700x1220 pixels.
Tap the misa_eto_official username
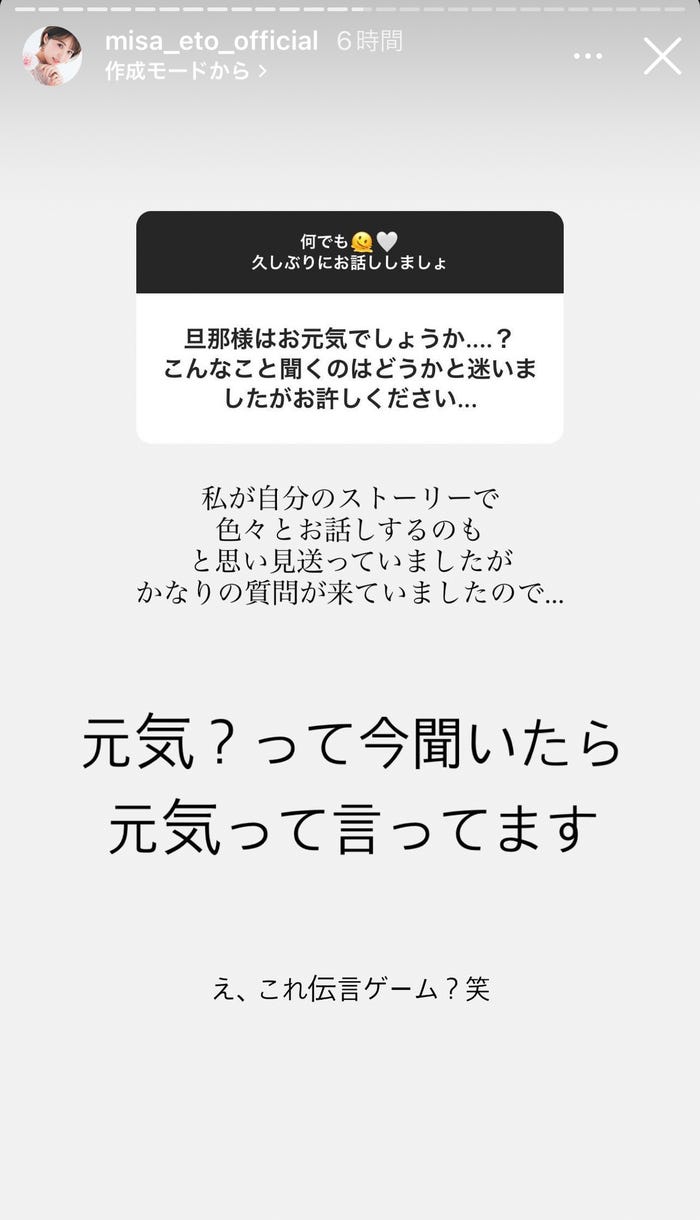click(x=211, y=41)
